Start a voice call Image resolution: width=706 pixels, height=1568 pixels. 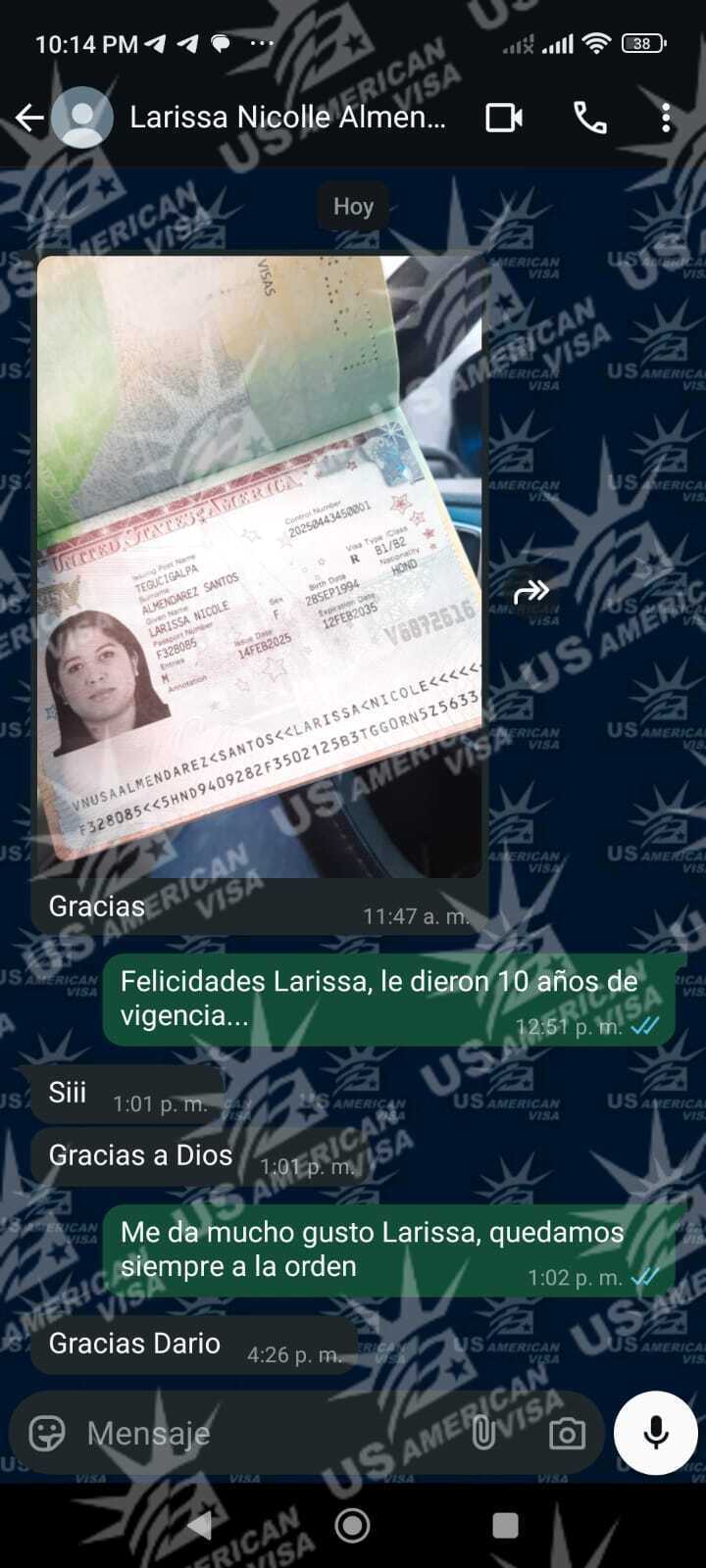[589, 119]
